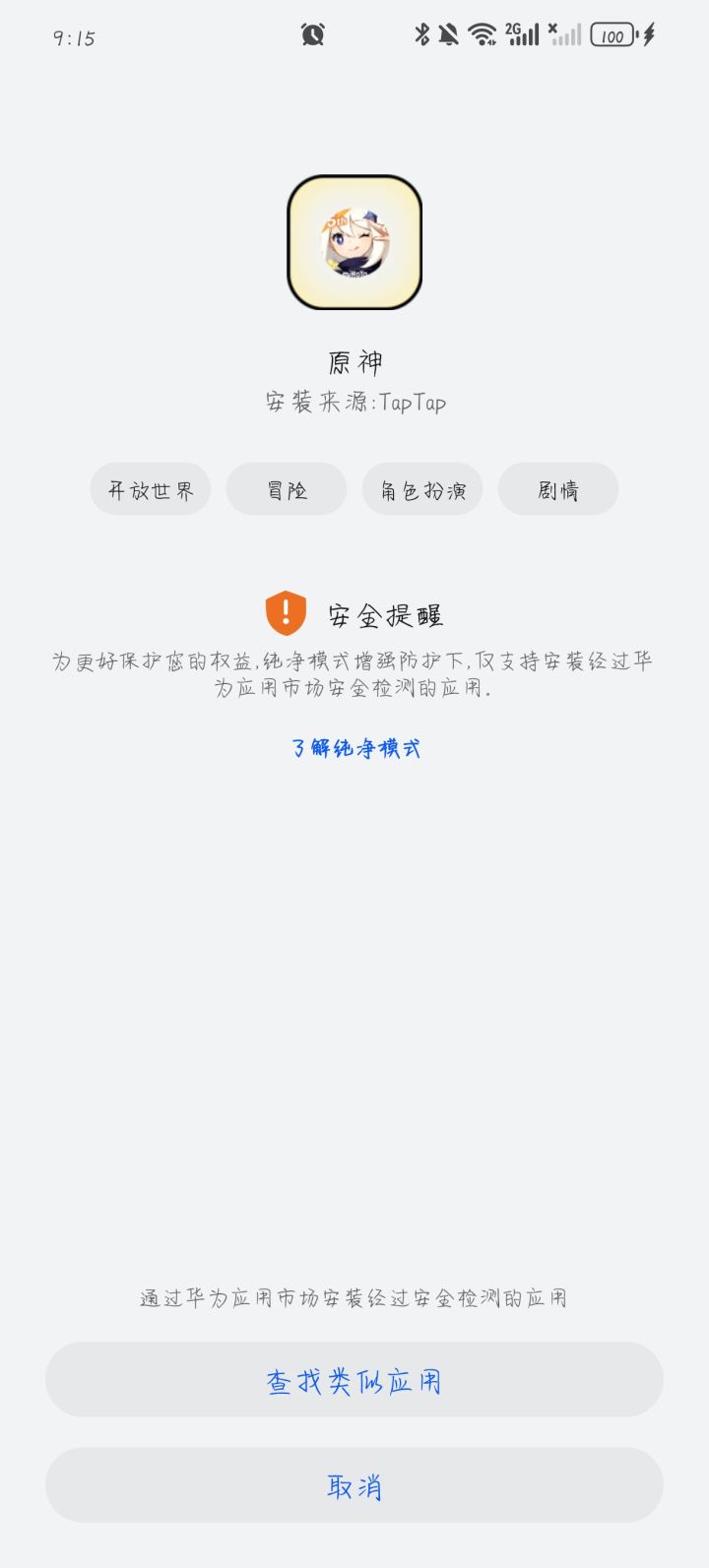The height and width of the screenshot is (1568, 709).
Task: Tap the battery indicator showing 100
Action: click(612, 34)
